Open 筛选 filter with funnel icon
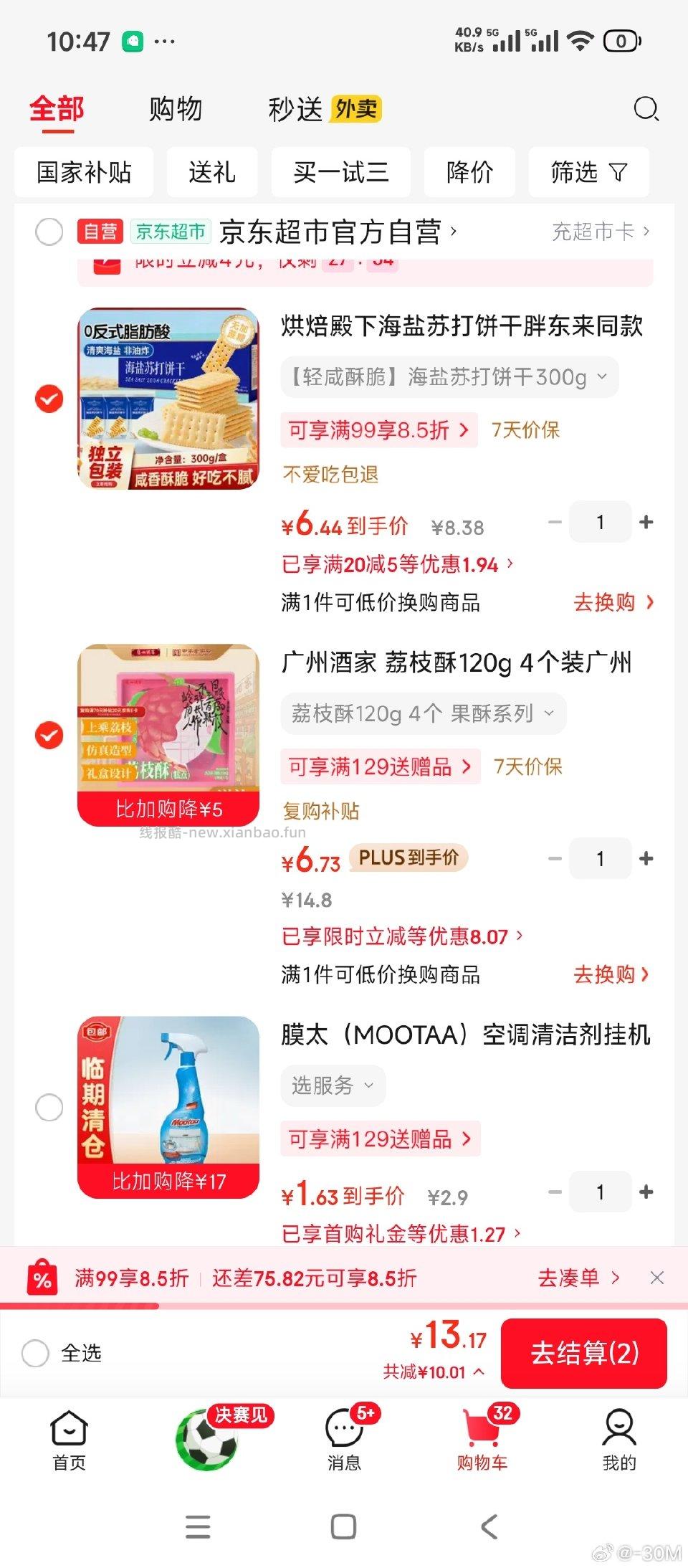Image resolution: width=688 pixels, height=1568 pixels. point(588,172)
